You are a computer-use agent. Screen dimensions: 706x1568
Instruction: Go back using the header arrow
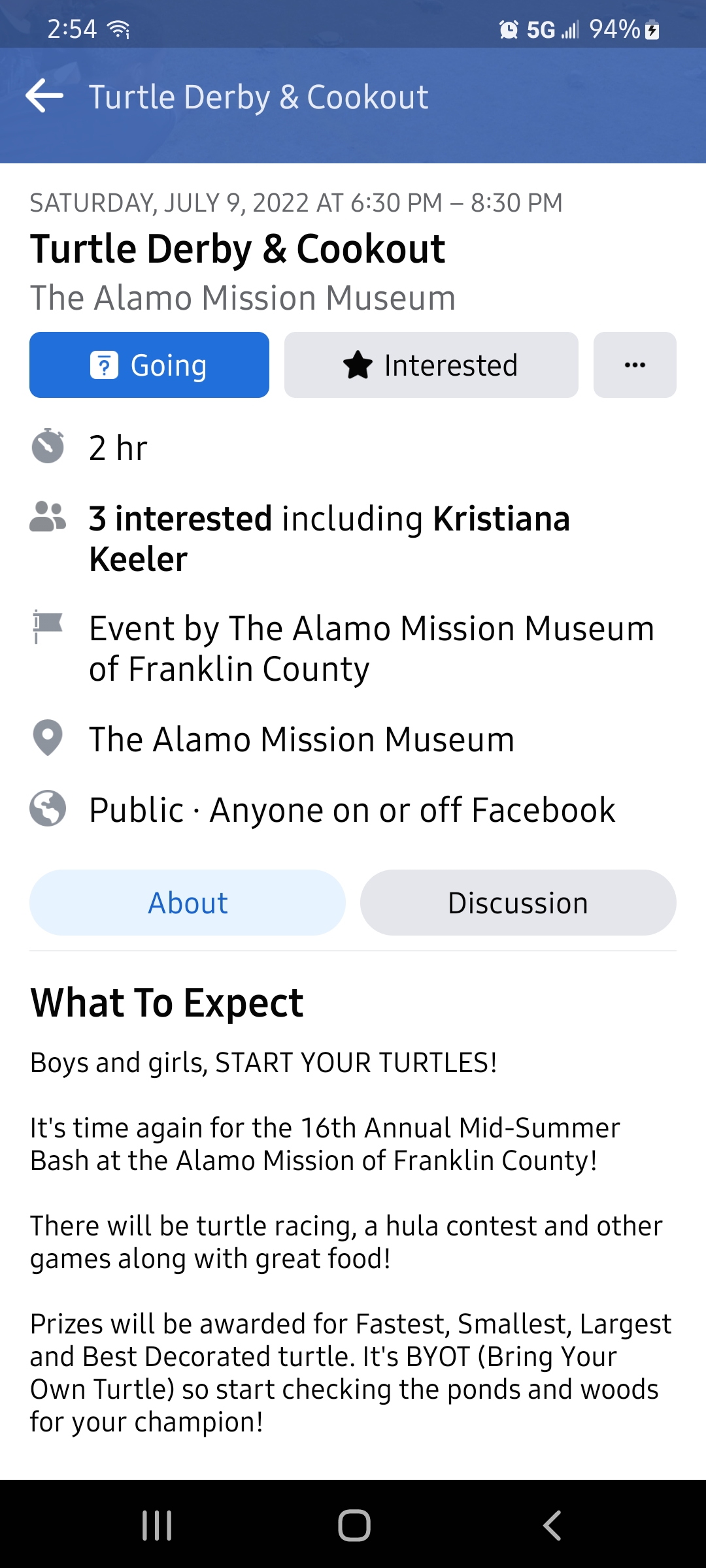[44, 96]
